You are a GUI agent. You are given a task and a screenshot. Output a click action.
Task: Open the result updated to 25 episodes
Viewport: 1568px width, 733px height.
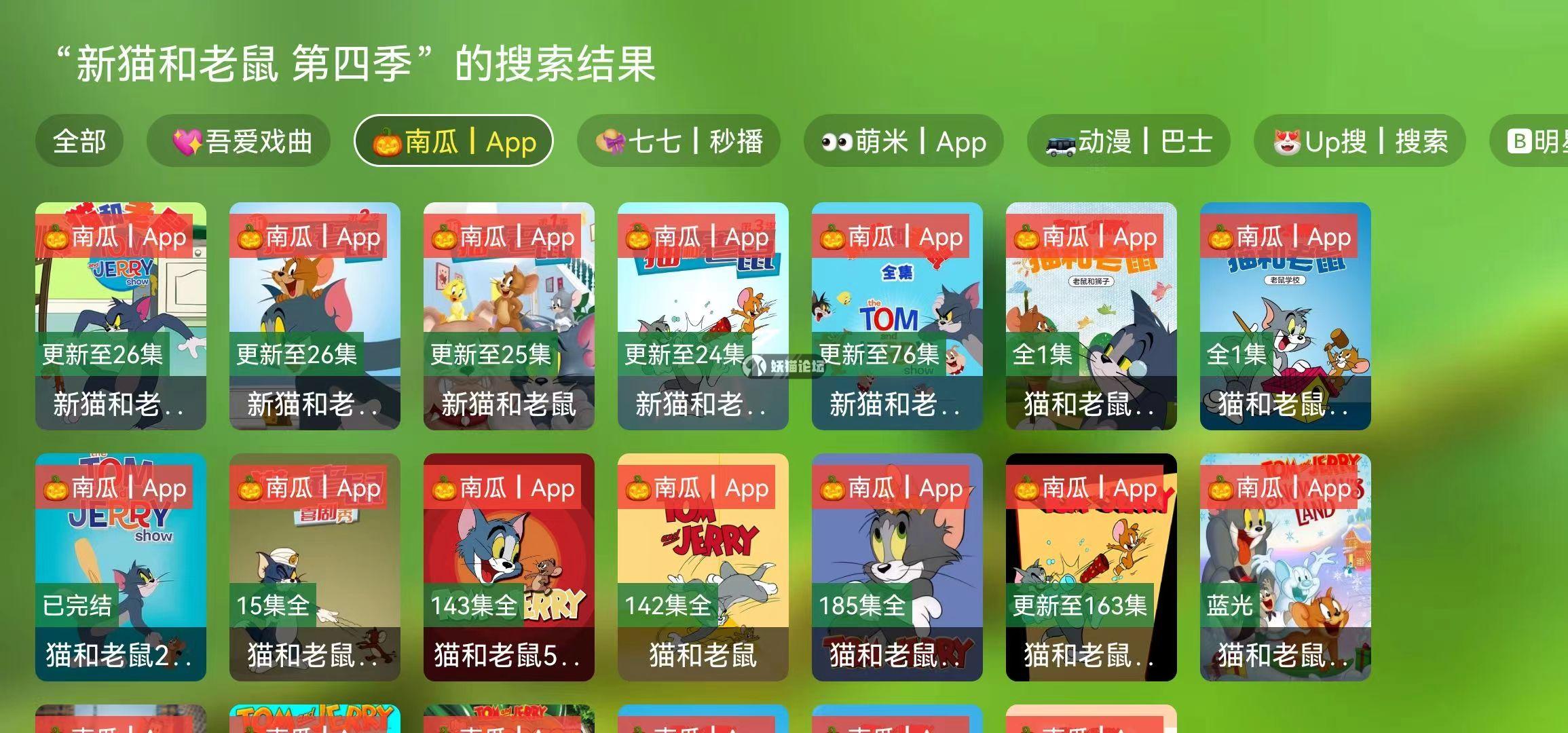[x=508, y=316]
